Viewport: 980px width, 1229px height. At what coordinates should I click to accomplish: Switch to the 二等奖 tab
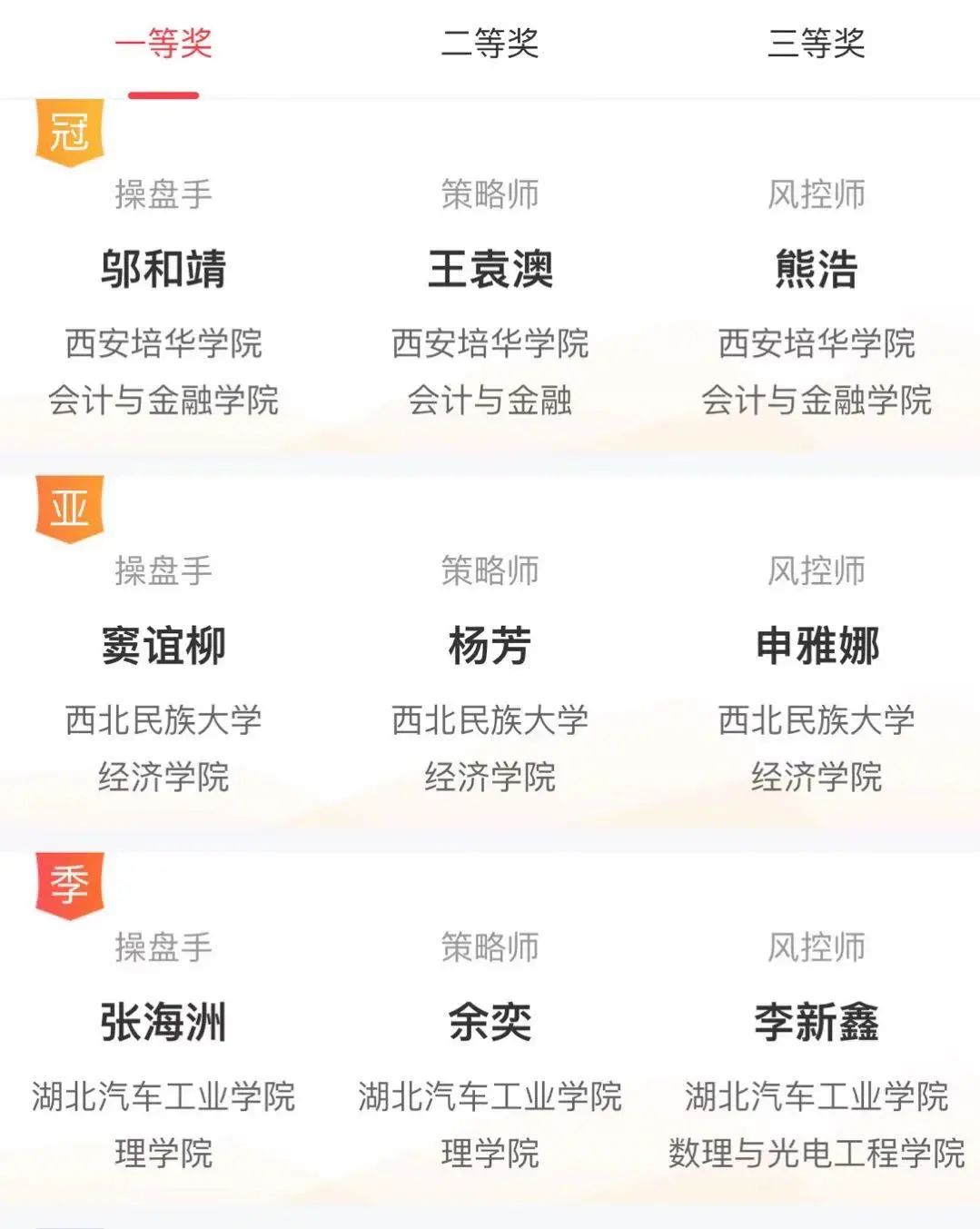[490, 43]
